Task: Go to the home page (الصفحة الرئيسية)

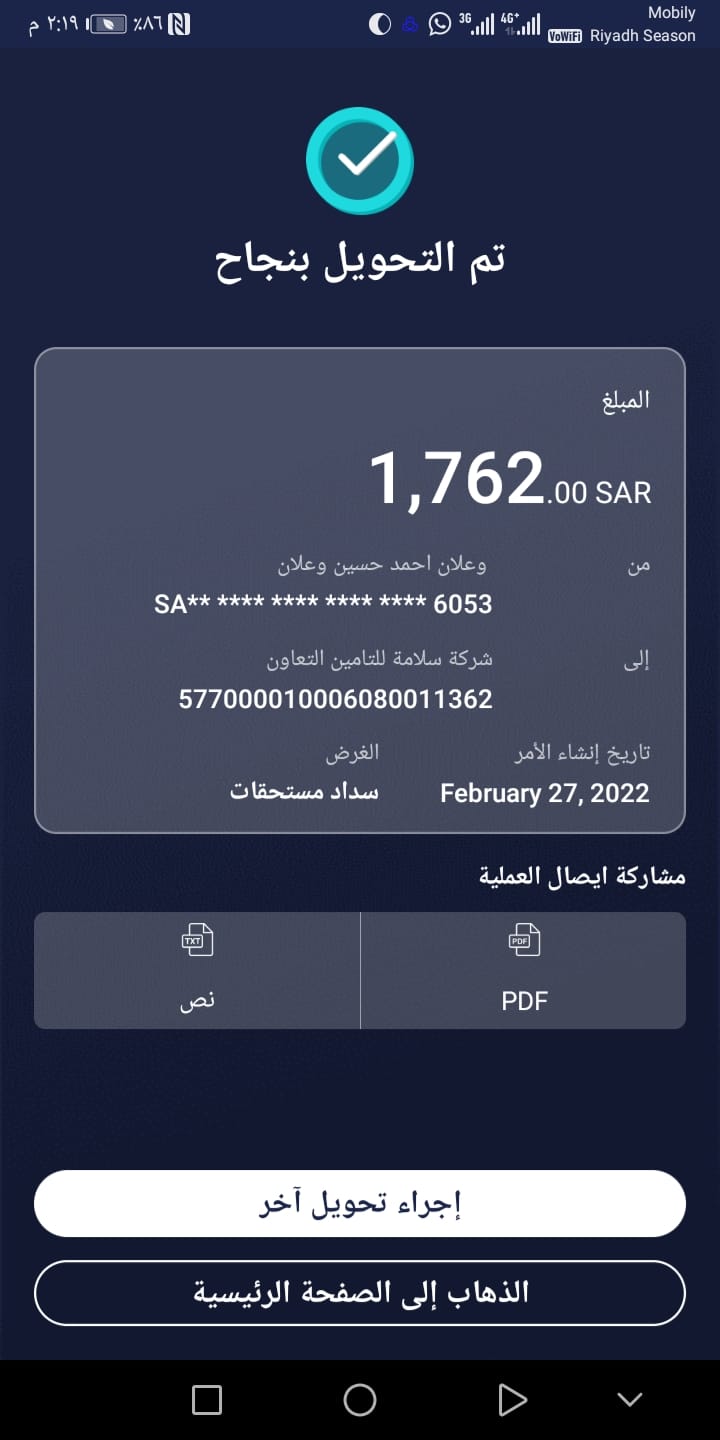Action: click(x=360, y=1293)
